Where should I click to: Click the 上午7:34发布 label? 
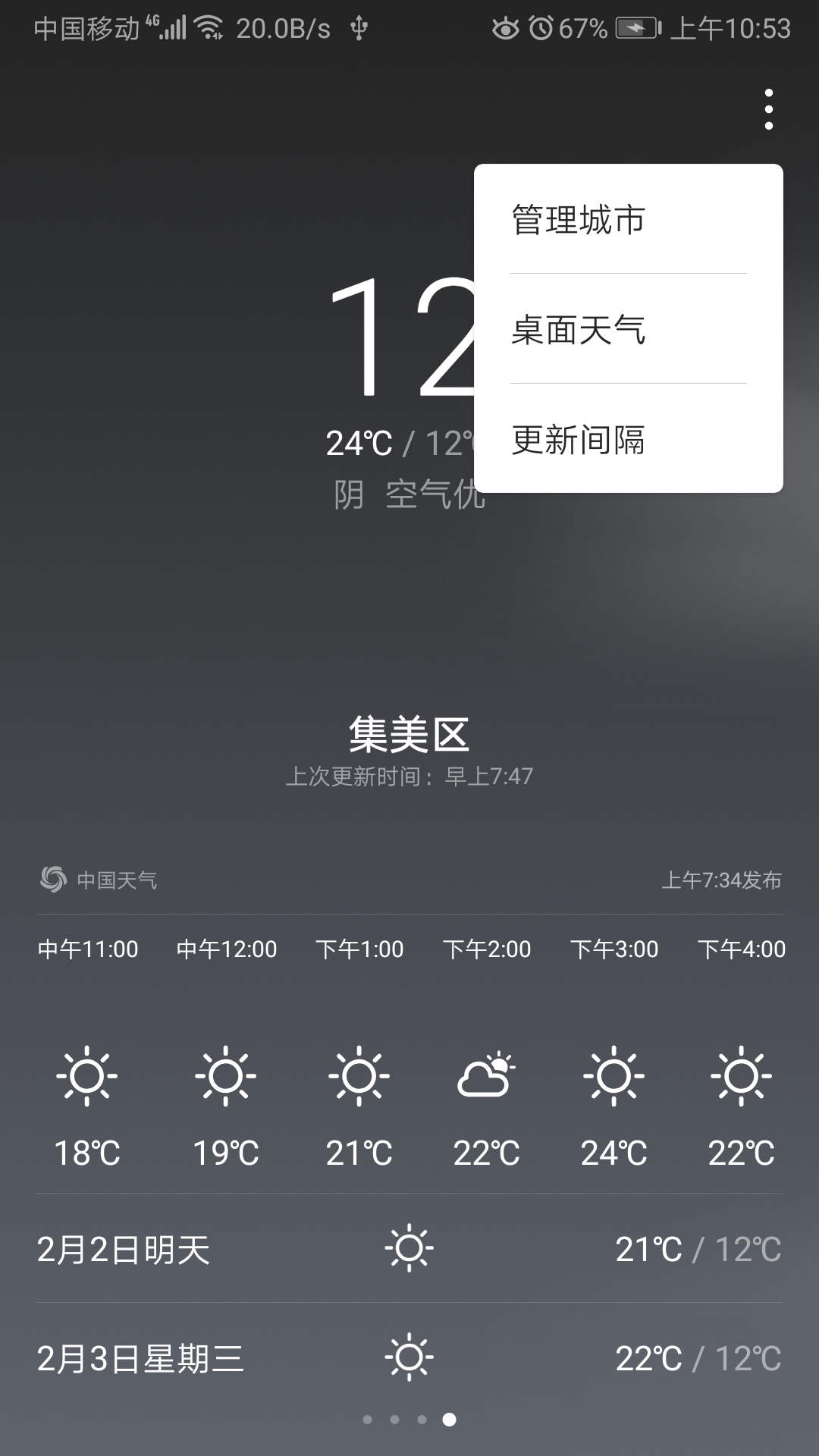click(724, 878)
